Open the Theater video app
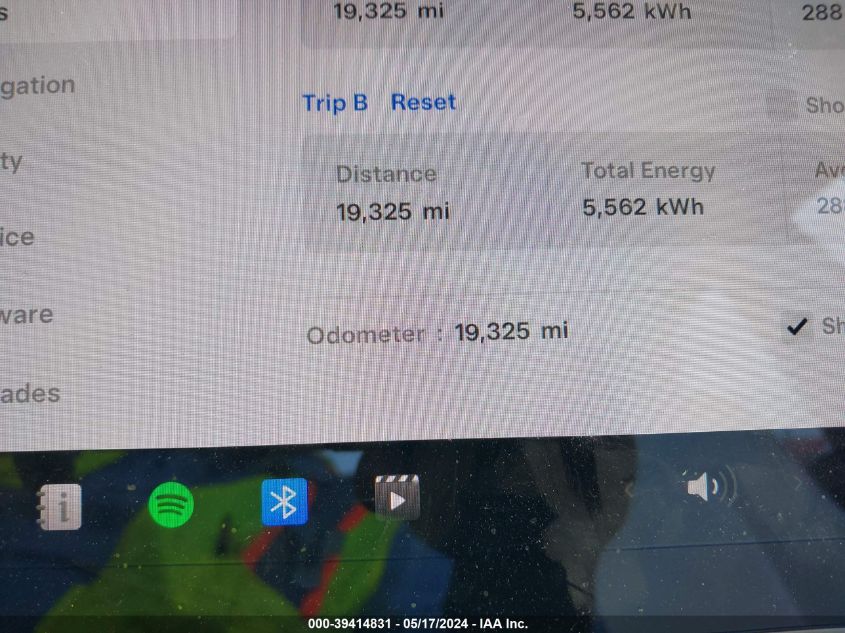 pyautogui.click(x=396, y=497)
